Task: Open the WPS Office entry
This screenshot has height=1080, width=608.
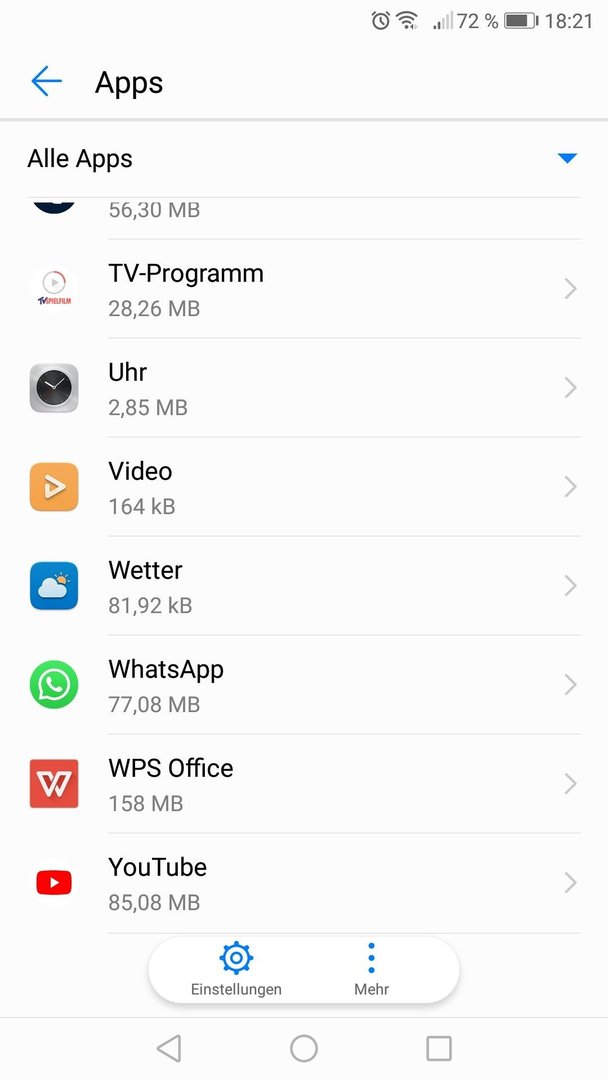Action: (x=304, y=784)
